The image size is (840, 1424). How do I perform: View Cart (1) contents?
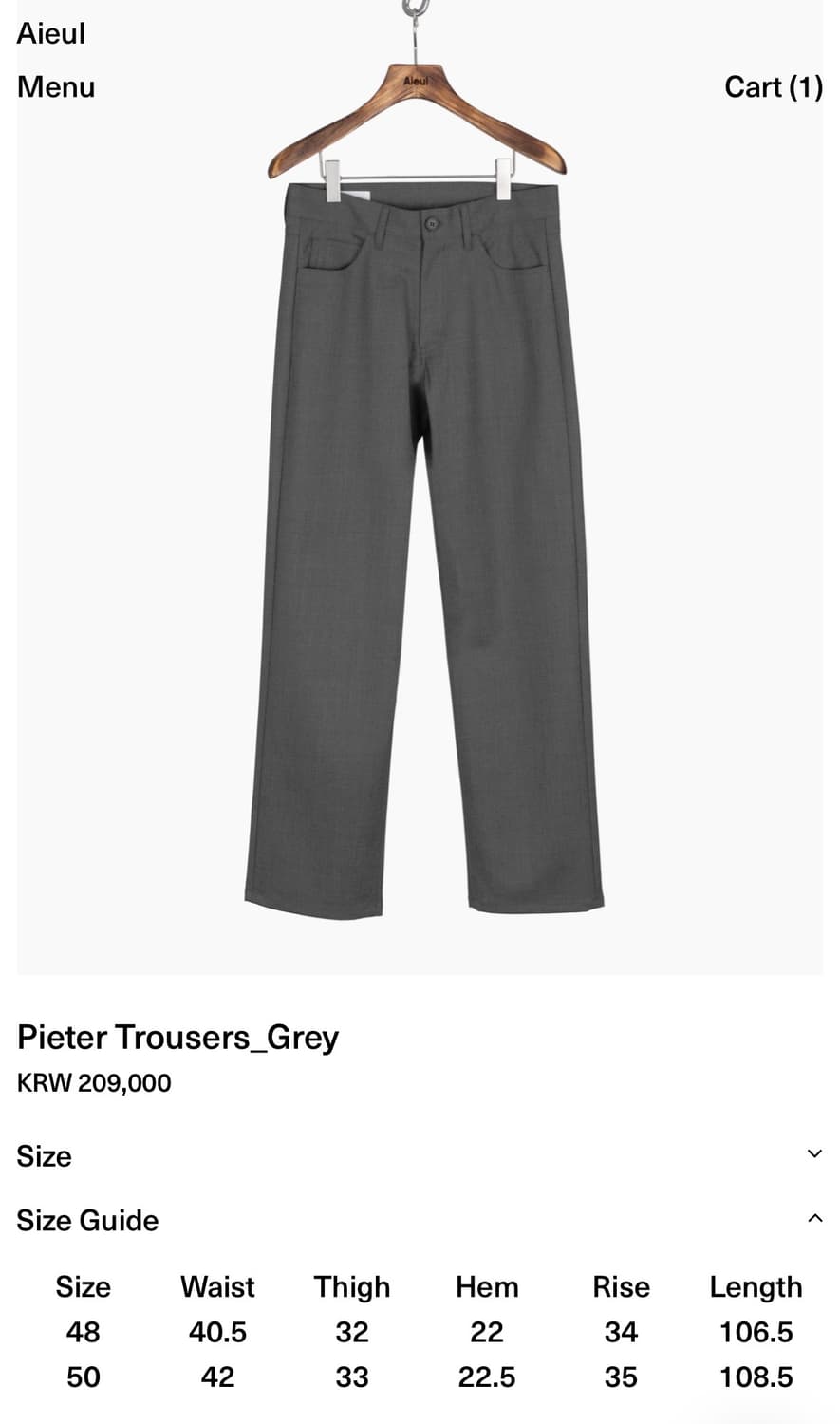pos(774,87)
